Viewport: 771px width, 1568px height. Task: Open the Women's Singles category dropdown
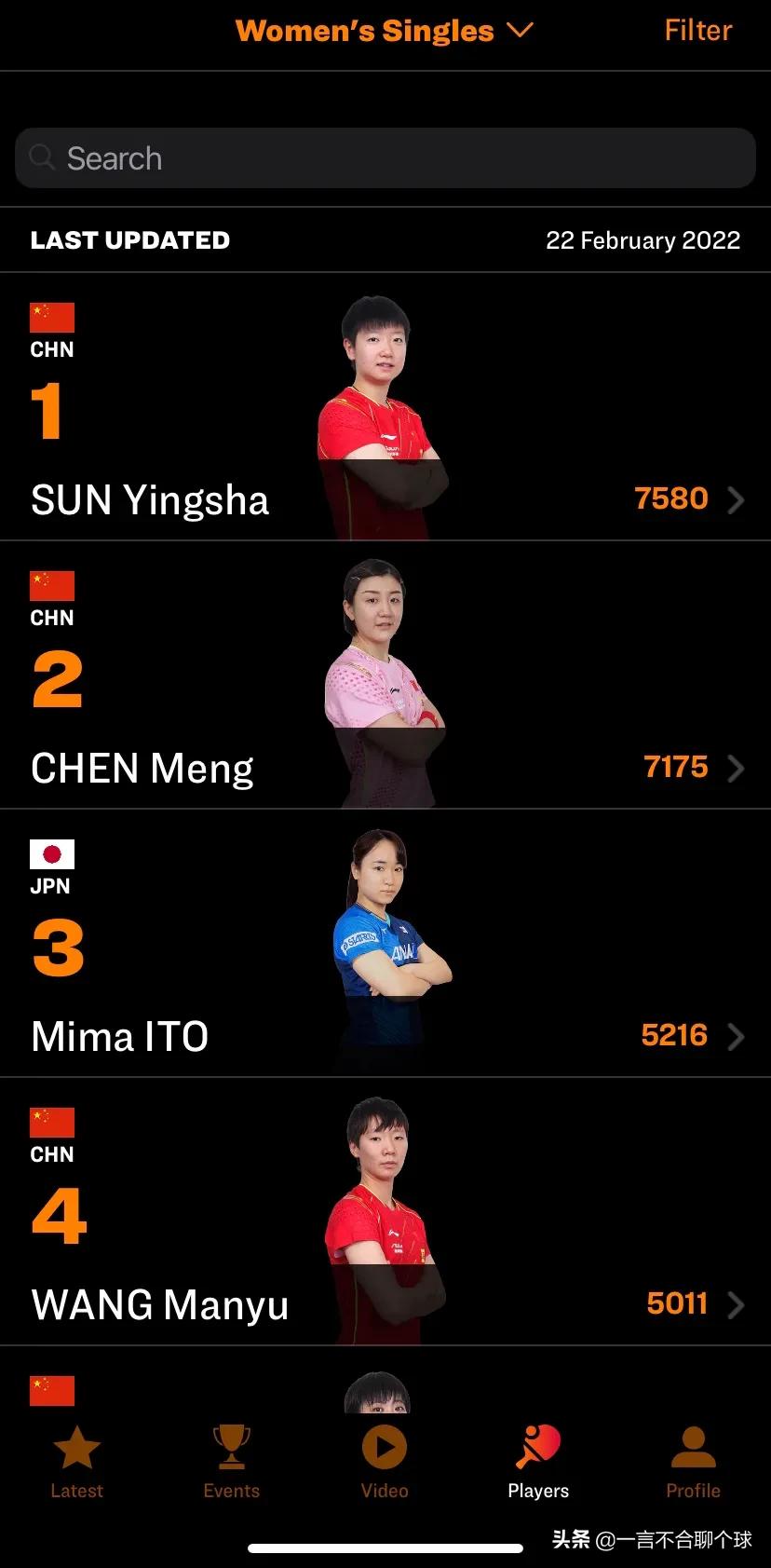click(384, 31)
